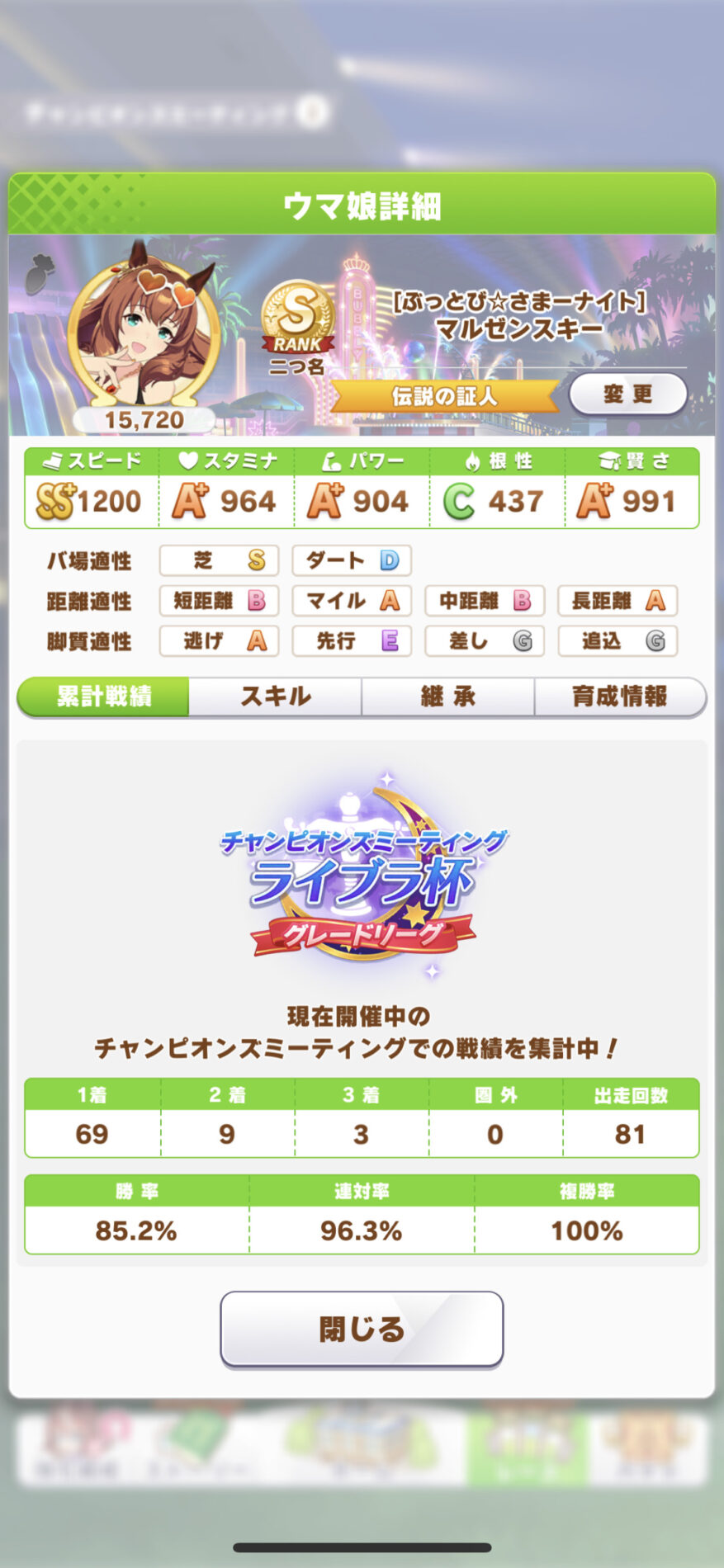Select the 累計戦績 tab

point(104,697)
